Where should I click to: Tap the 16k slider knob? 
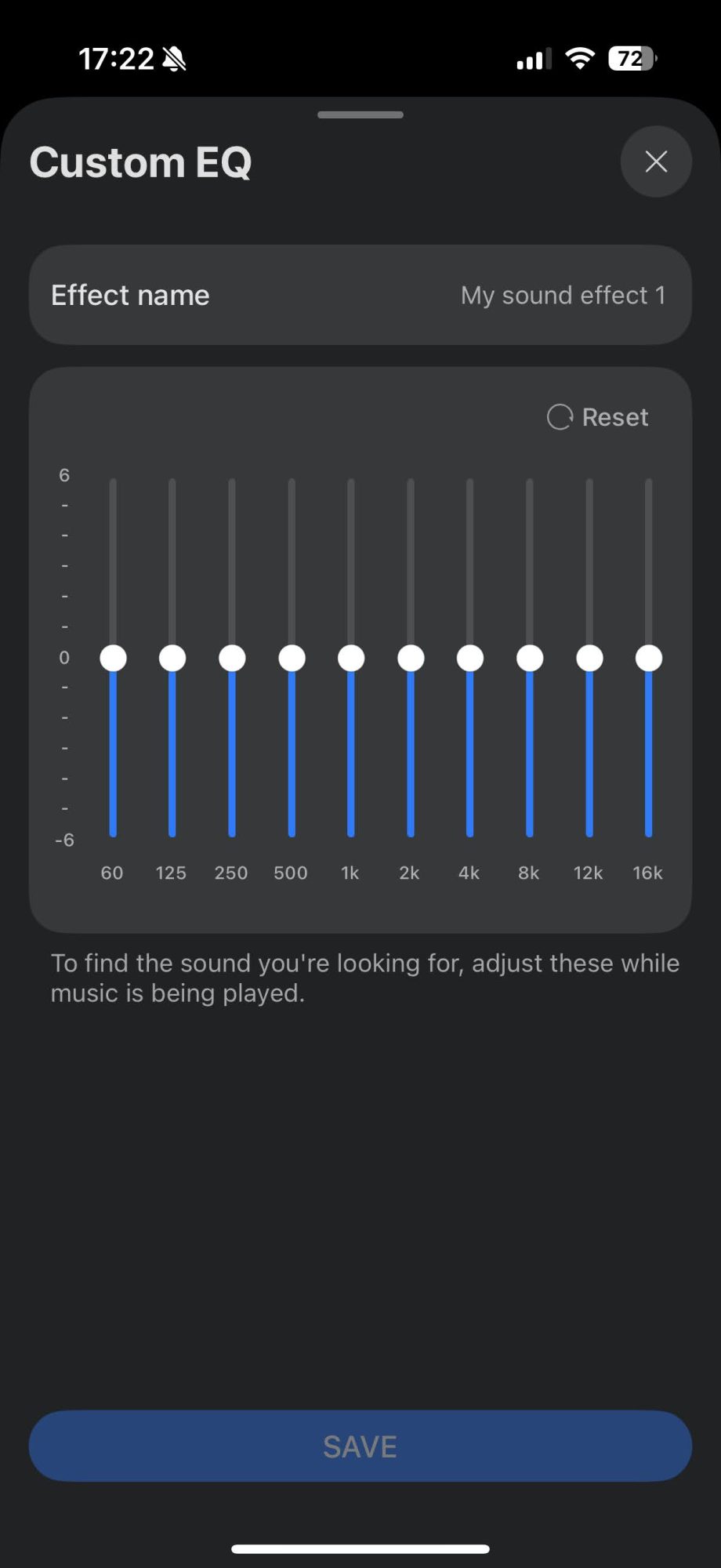pyautogui.click(x=649, y=658)
